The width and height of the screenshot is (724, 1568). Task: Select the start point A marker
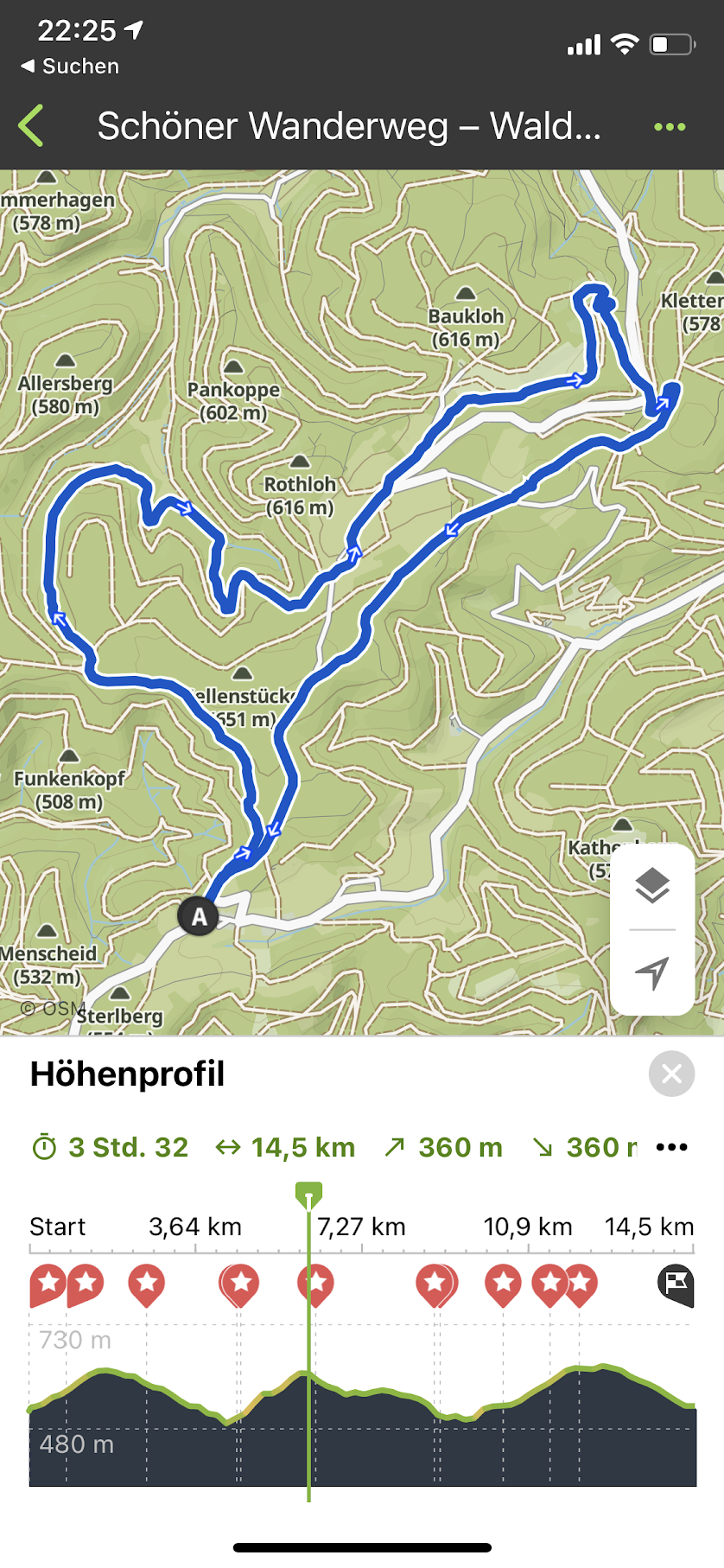[199, 916]
